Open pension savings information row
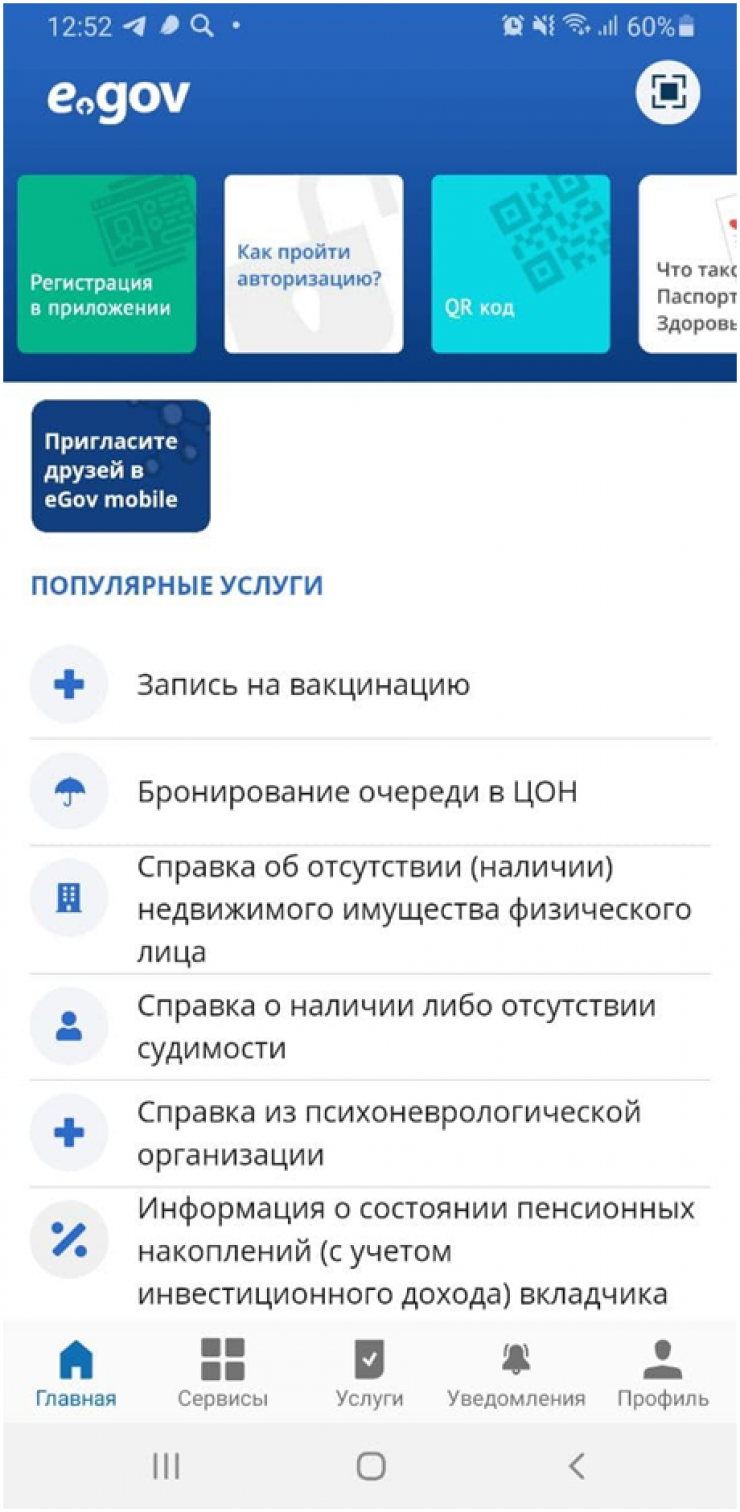The image size is (740, 1512). 370,1251
